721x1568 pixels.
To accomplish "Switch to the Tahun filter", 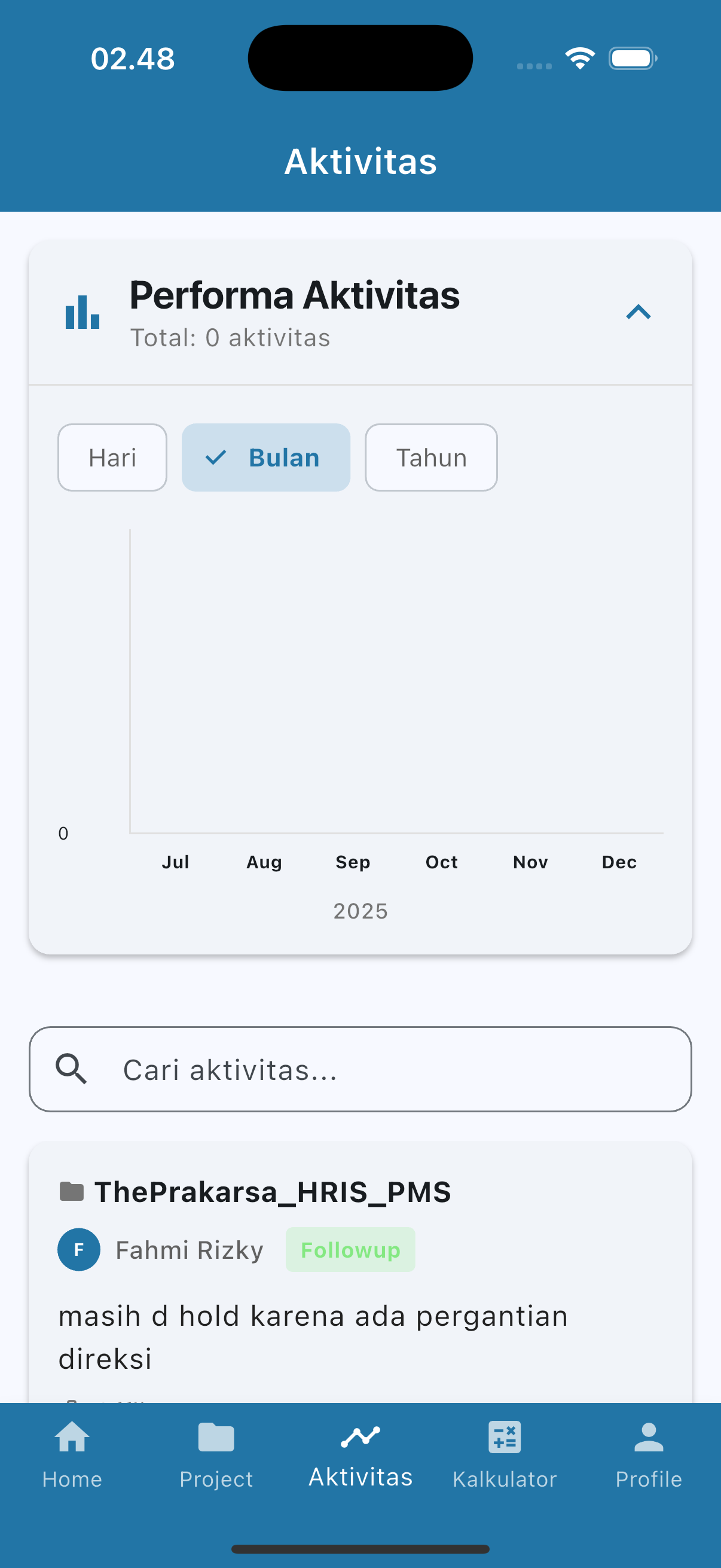I will (x=431, y=457).
